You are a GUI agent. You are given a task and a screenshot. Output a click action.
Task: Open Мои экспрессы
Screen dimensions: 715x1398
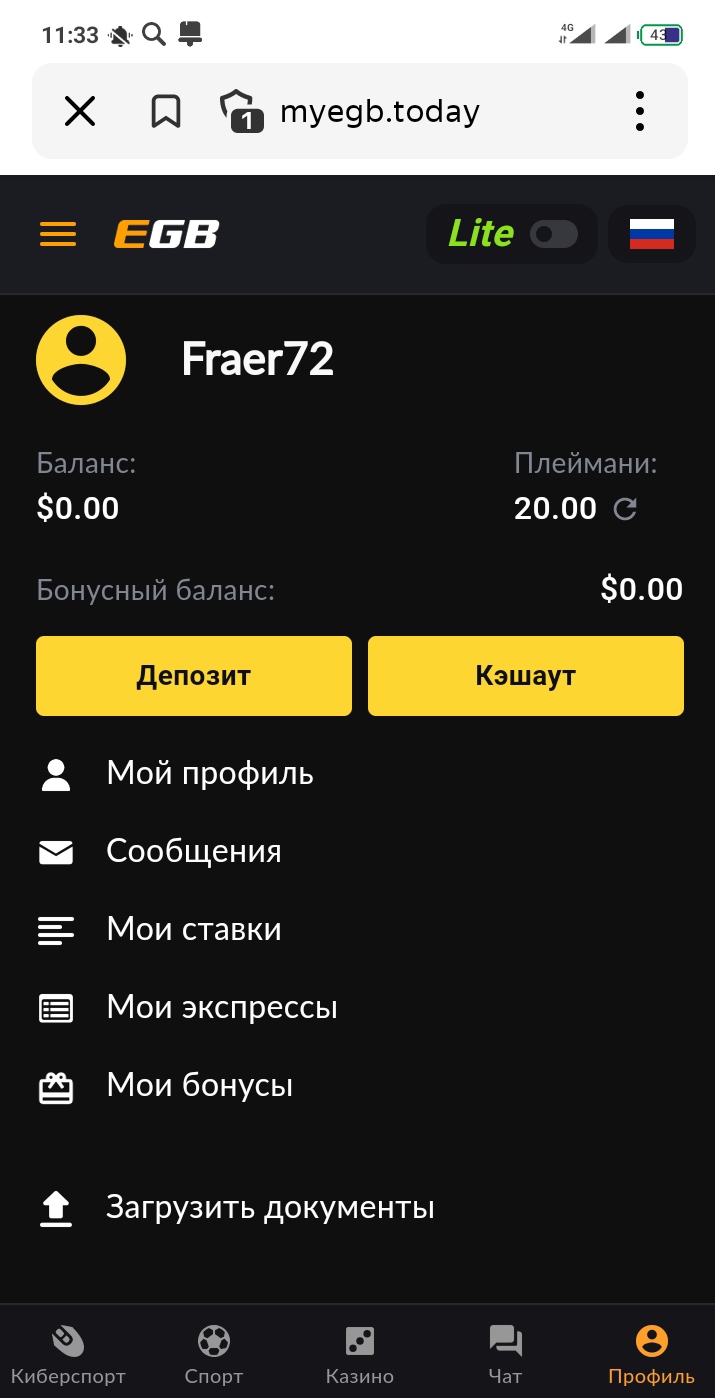point(221,1008)
